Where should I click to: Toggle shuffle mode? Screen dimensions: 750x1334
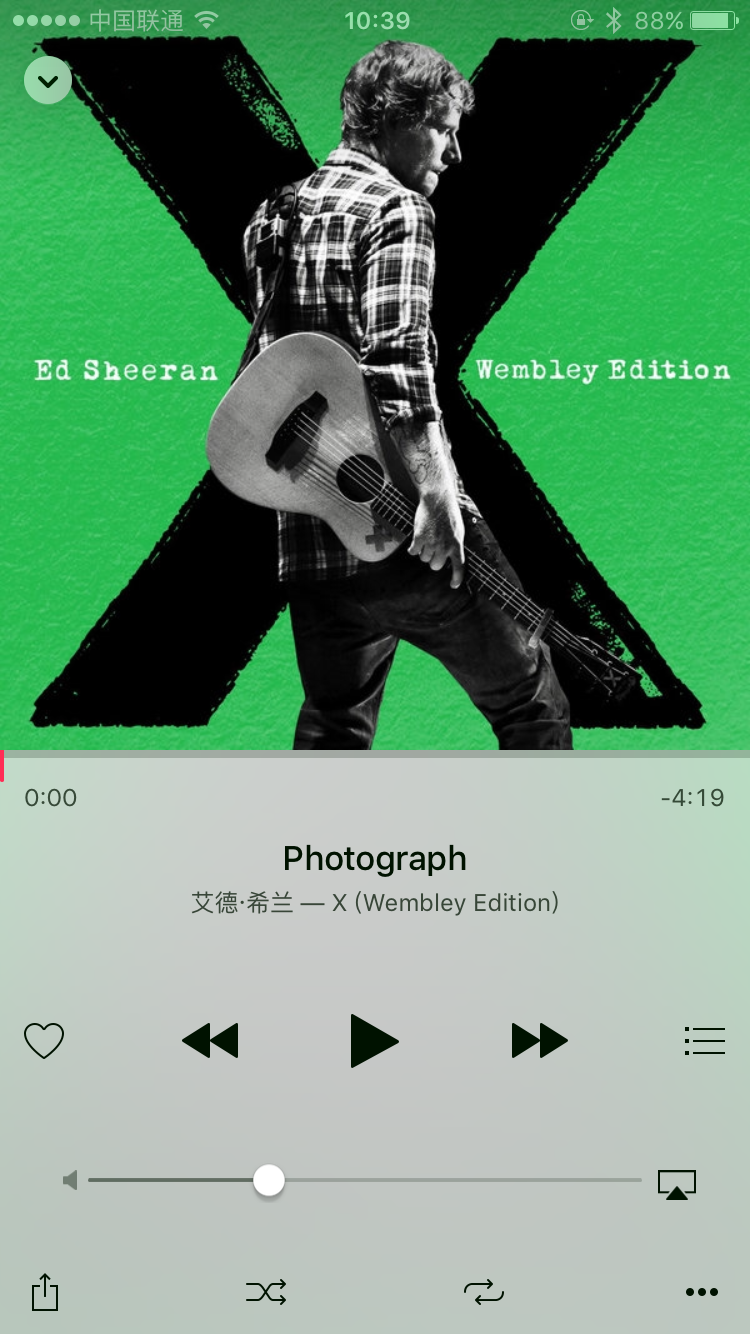coord(266,1292)
